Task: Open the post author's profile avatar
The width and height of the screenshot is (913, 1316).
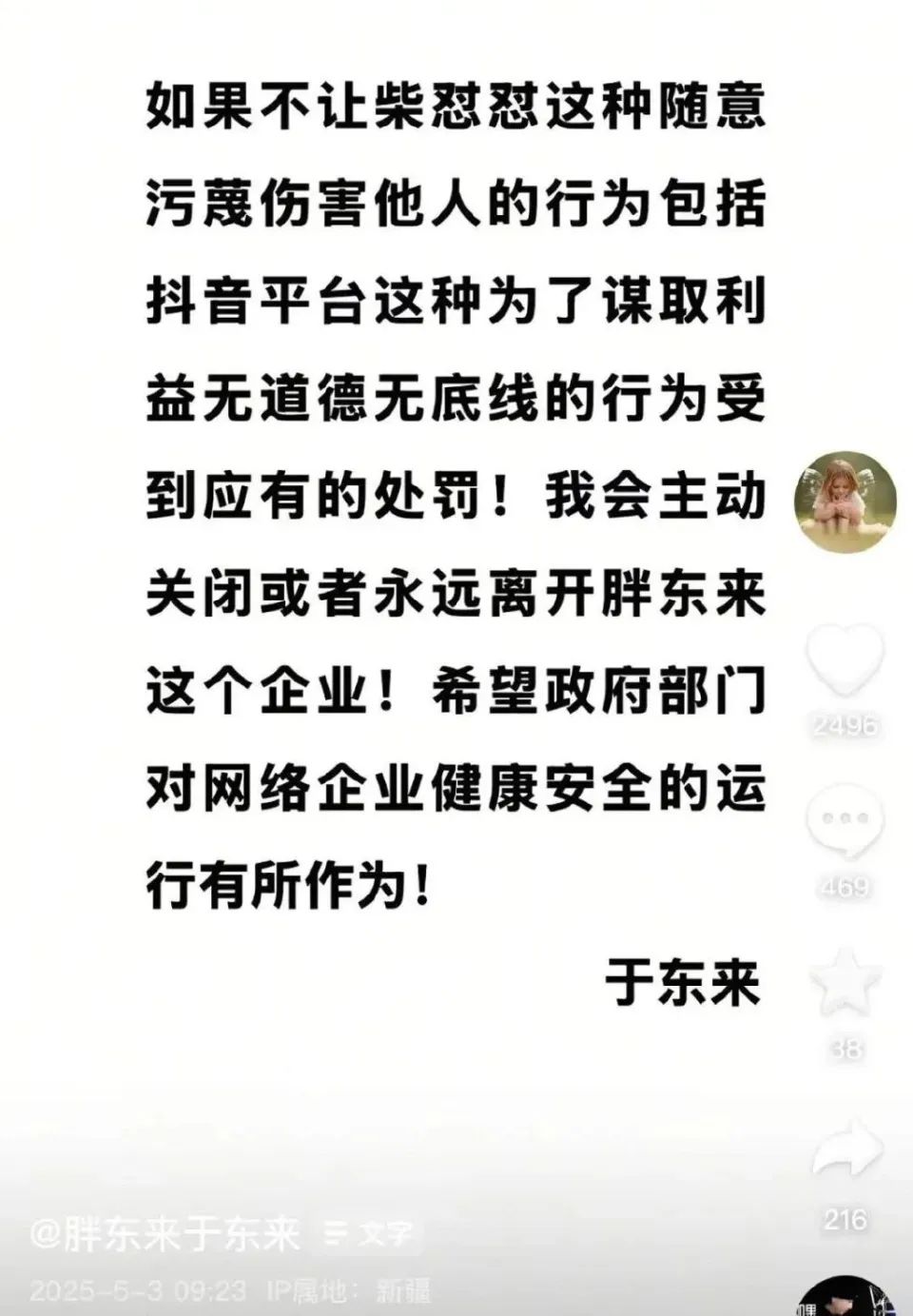Action: point(845,501)
